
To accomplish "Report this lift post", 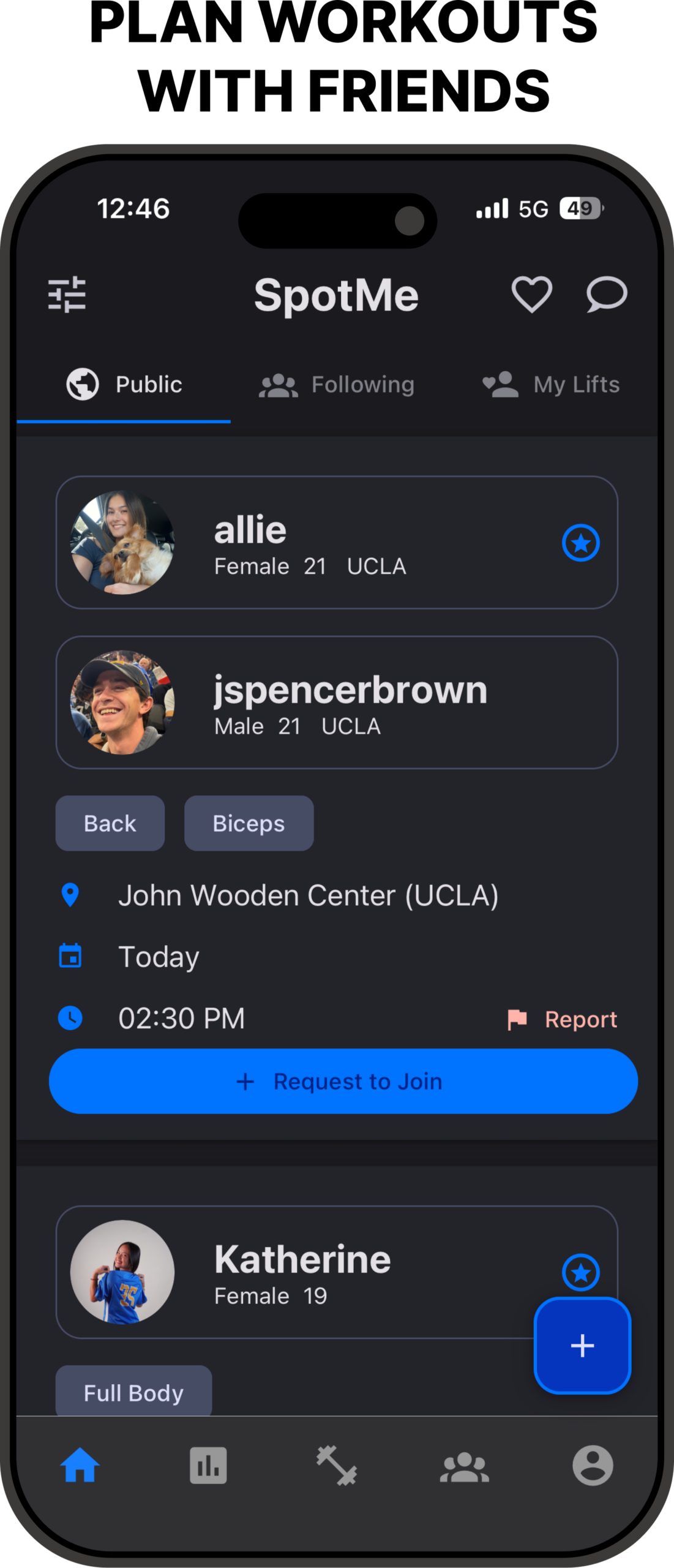I will (x=563, y=1020).
